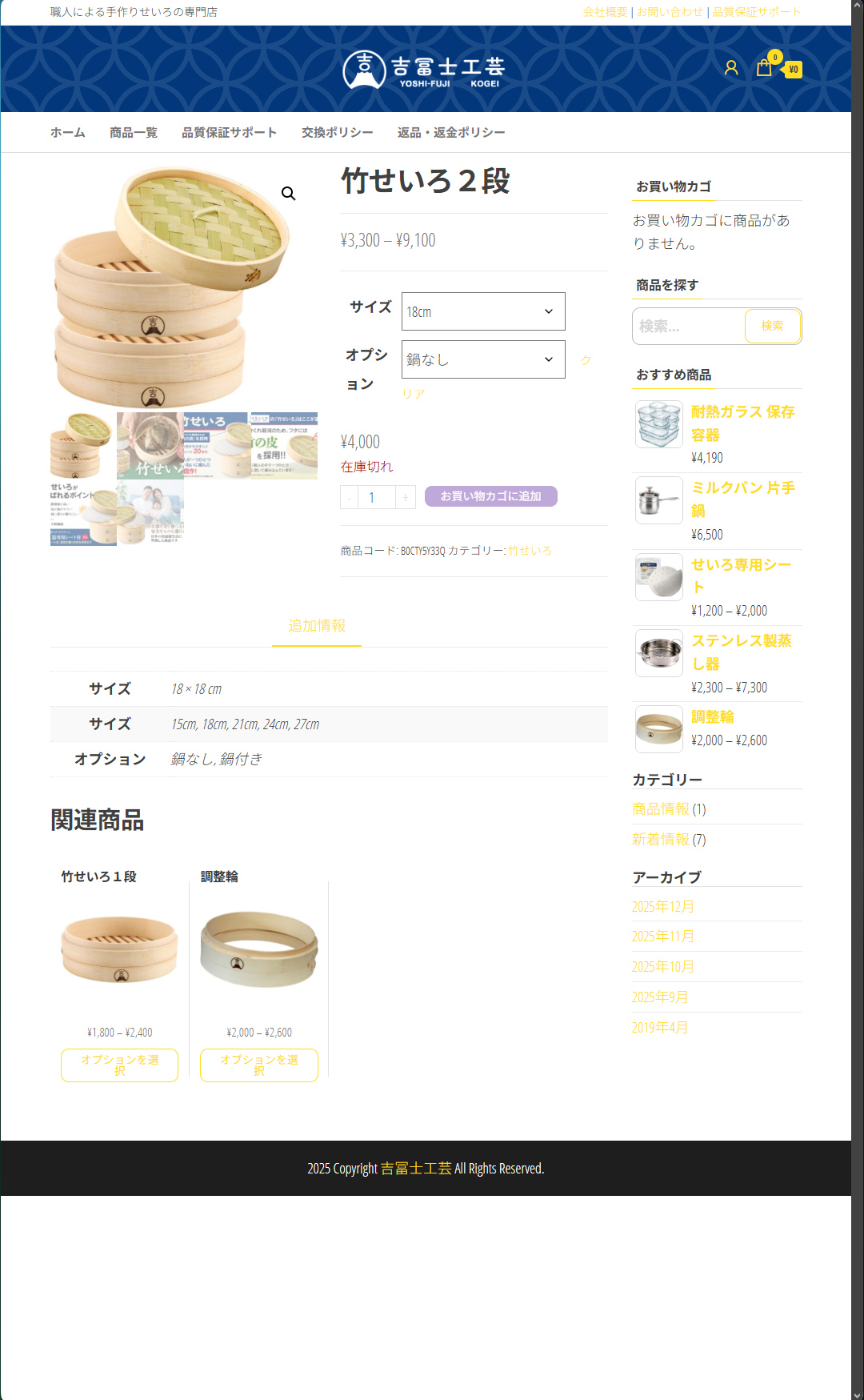864x1400 pixels.
Task: Open the 新着情報 category
Action: point(661,839)
